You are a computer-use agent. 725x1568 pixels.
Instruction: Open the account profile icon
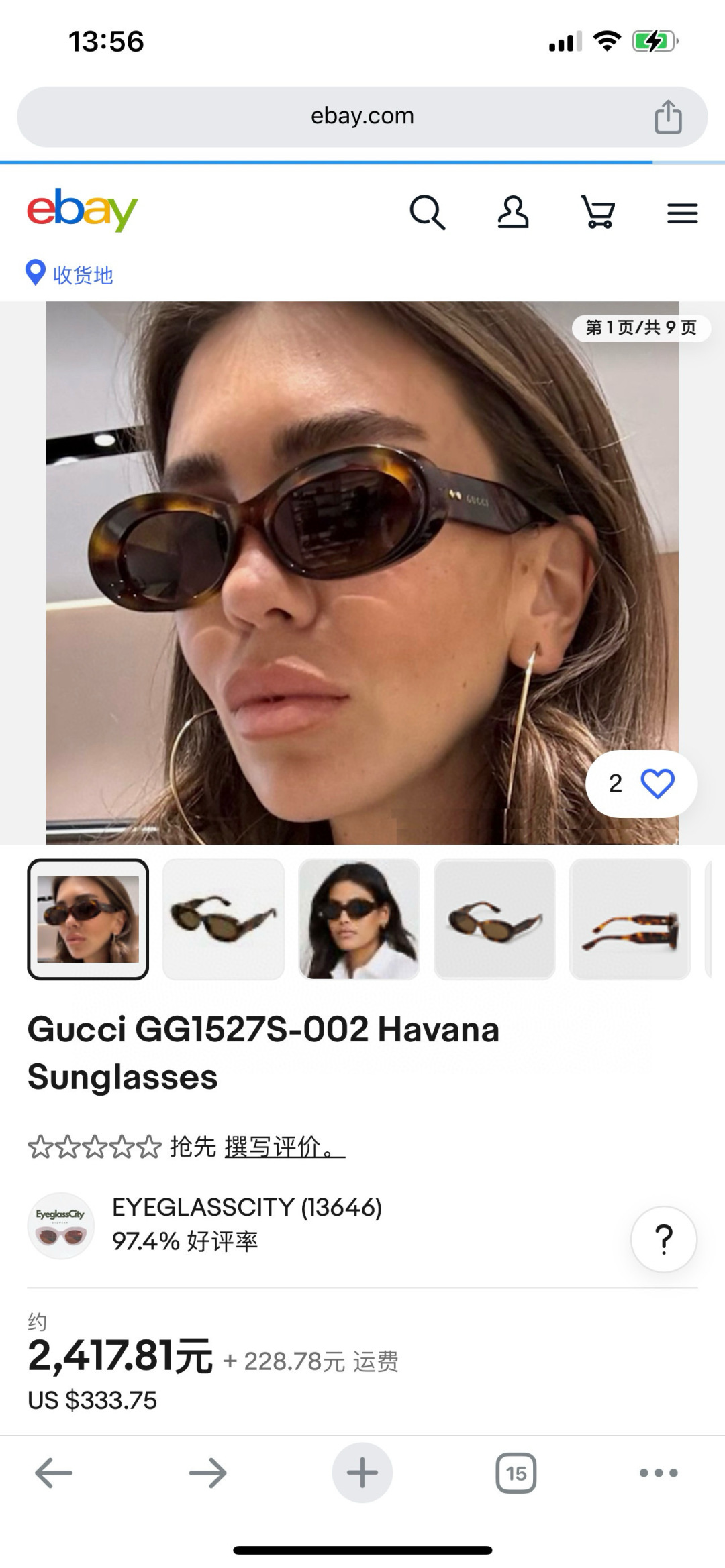[513, 213]
